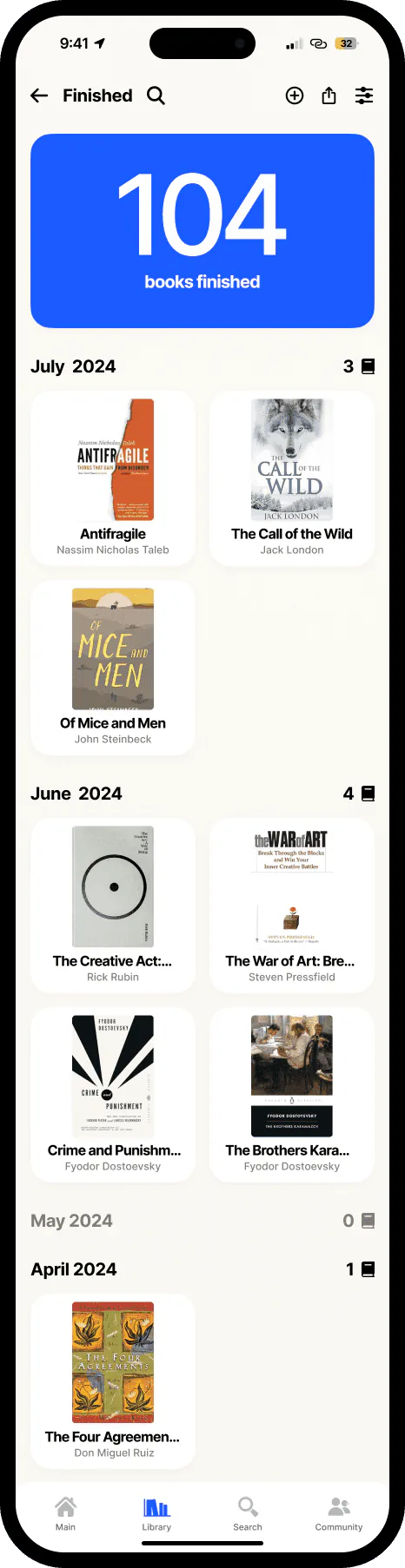View The Brothers Karamazov card
The image size is (405, 1568).
(x=292, y=1095)
